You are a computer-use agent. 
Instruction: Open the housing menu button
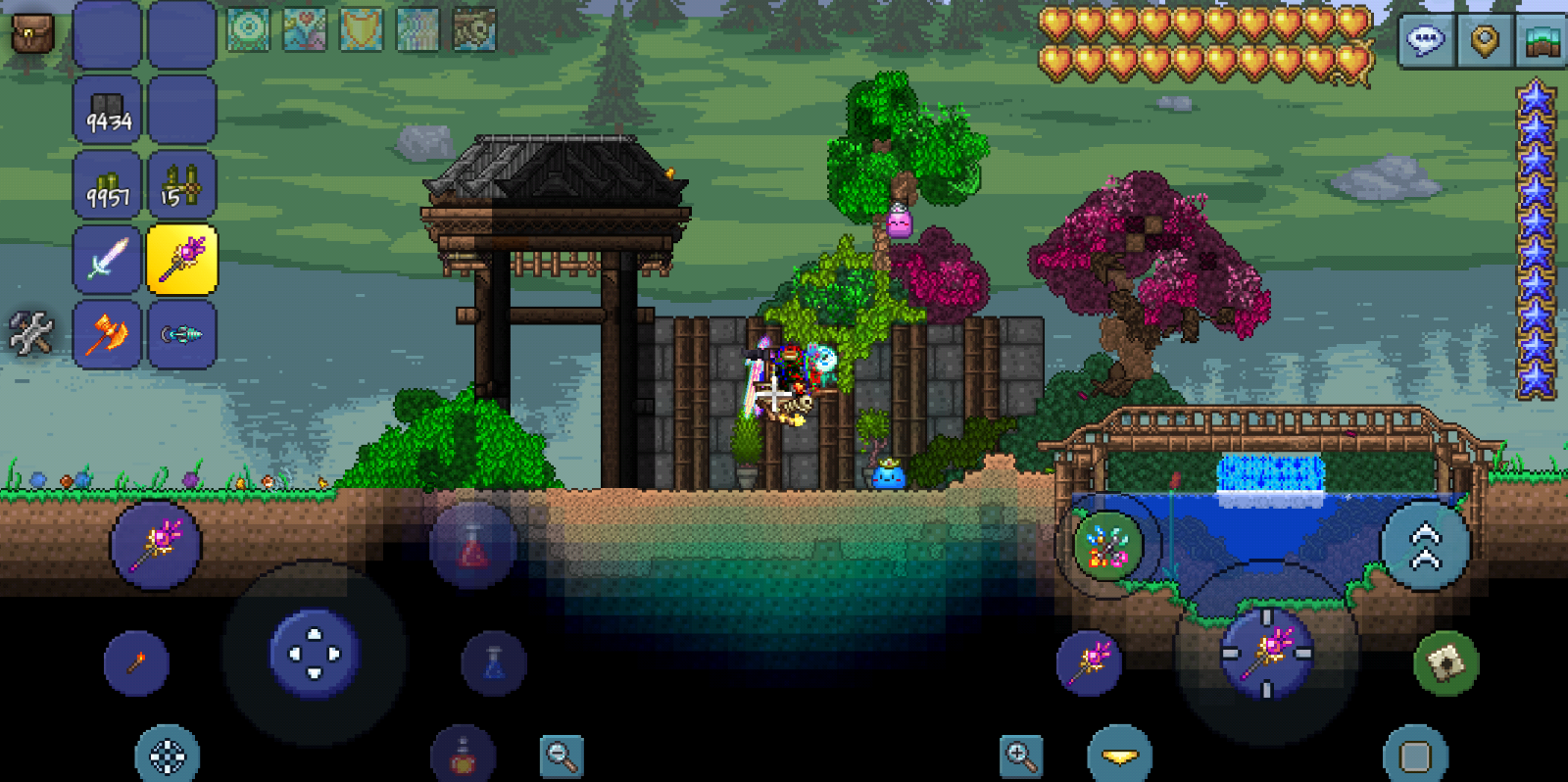pyautogui.click(x=1543, y=40)
